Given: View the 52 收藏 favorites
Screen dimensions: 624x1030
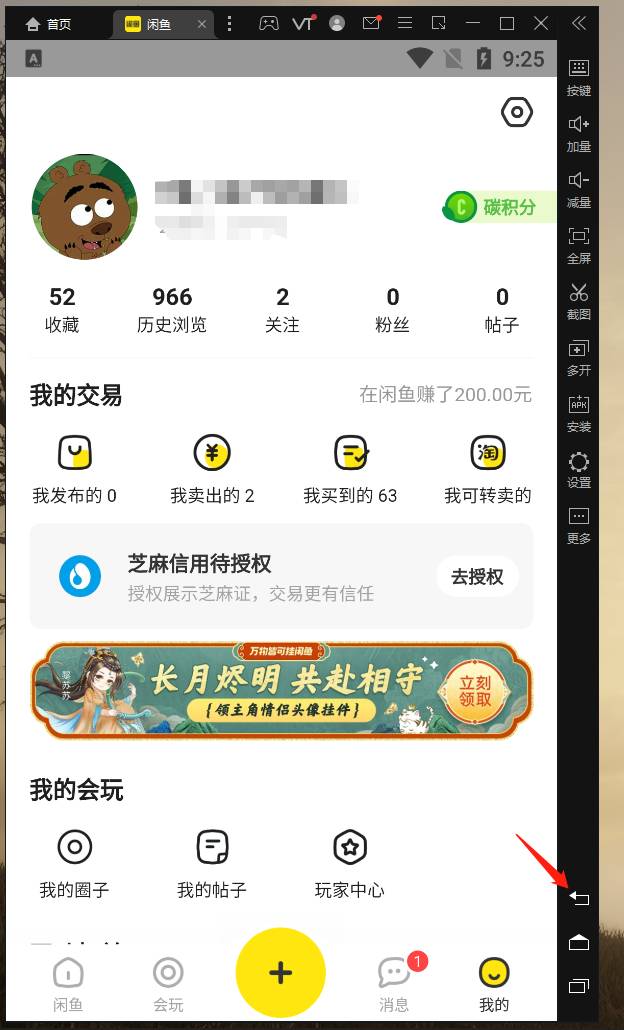Looking at the screenshot, I should (62, 309).
